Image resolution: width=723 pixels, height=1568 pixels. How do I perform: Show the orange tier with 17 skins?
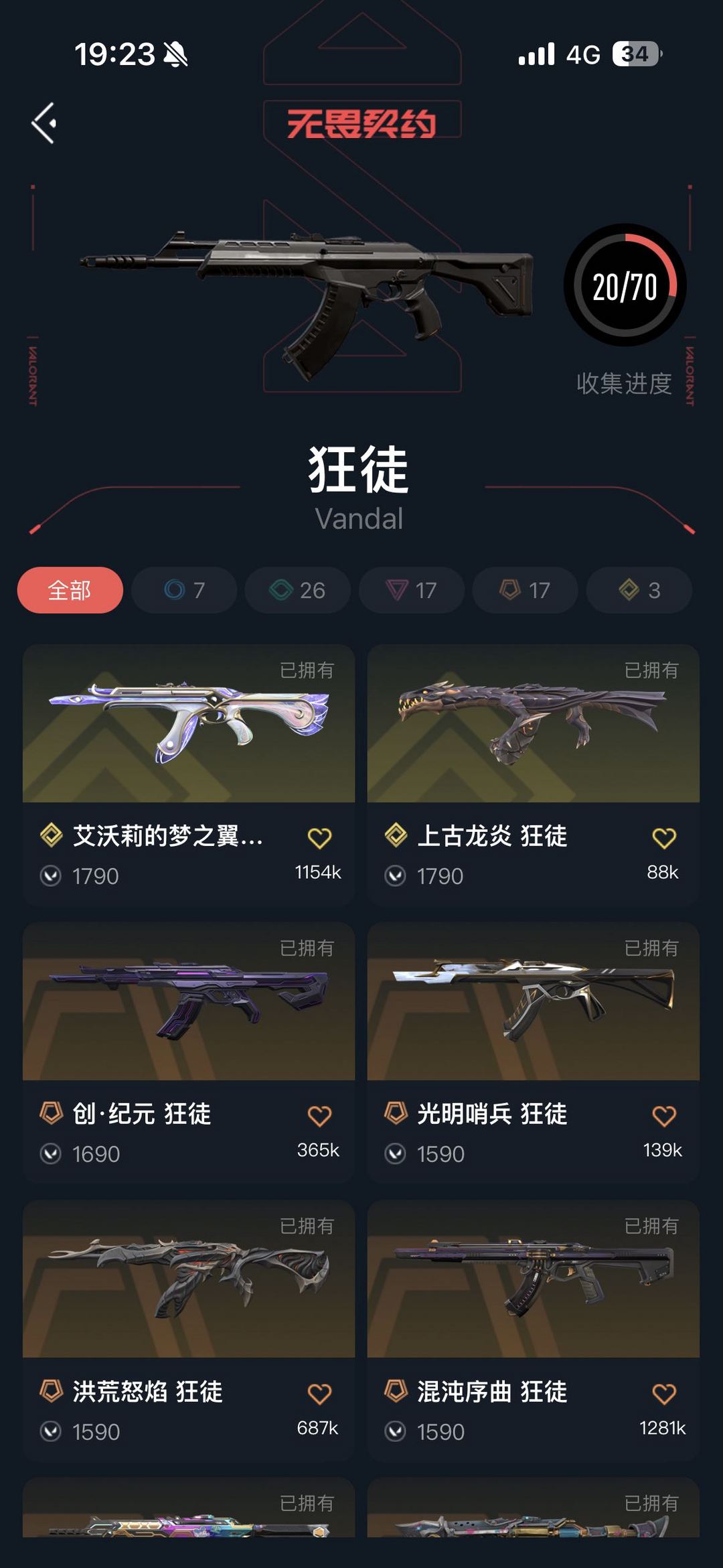[x=526, y=590]
